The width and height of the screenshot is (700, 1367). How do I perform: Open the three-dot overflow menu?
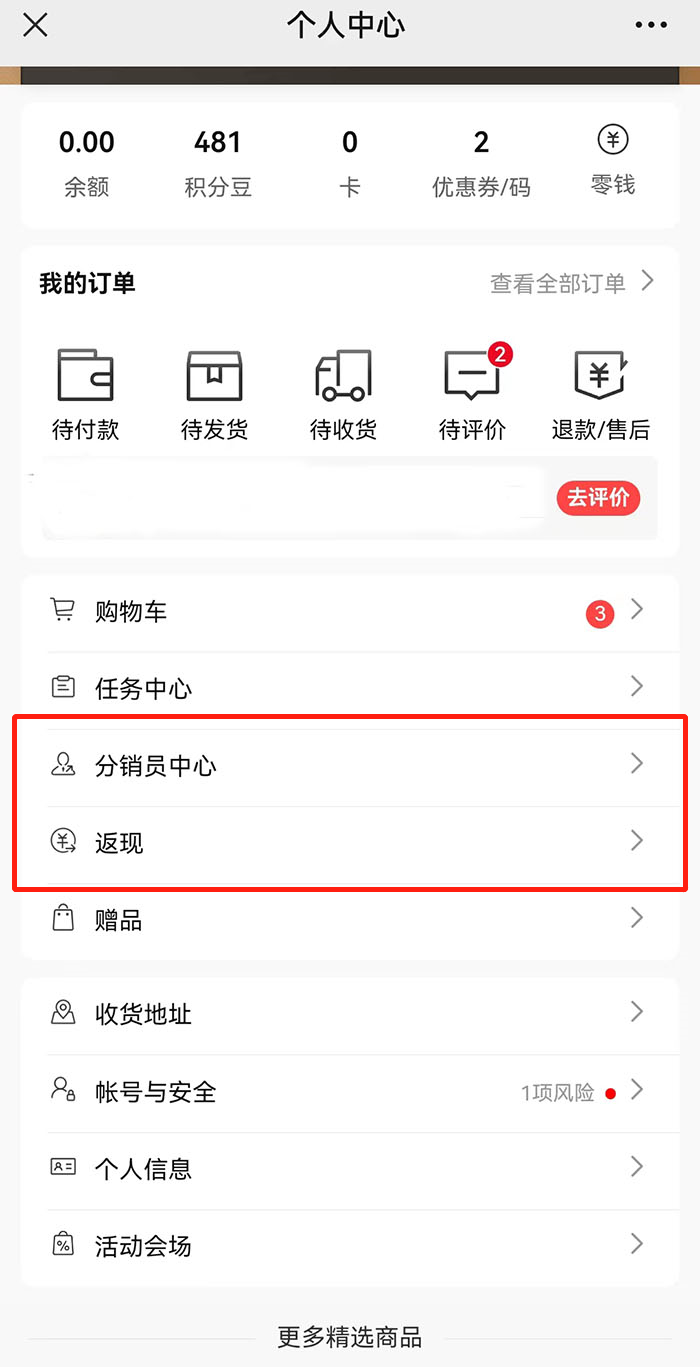pos(651,25)
